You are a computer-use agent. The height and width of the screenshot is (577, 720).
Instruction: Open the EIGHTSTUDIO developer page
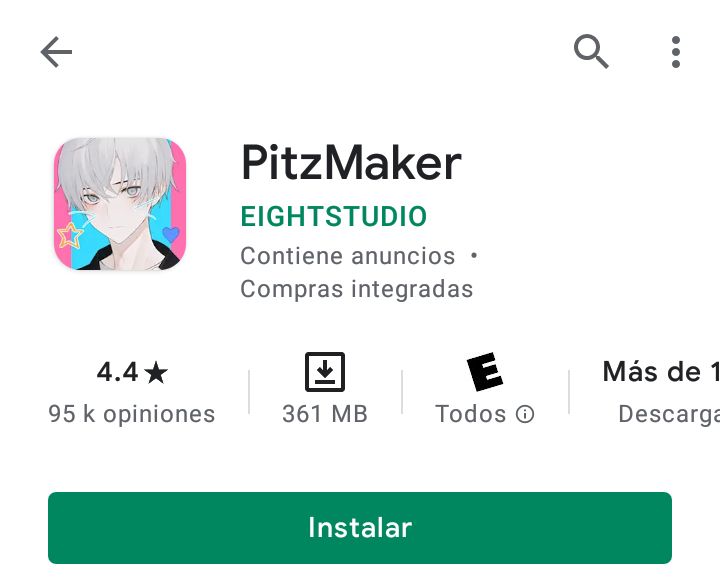coord(333,216)
